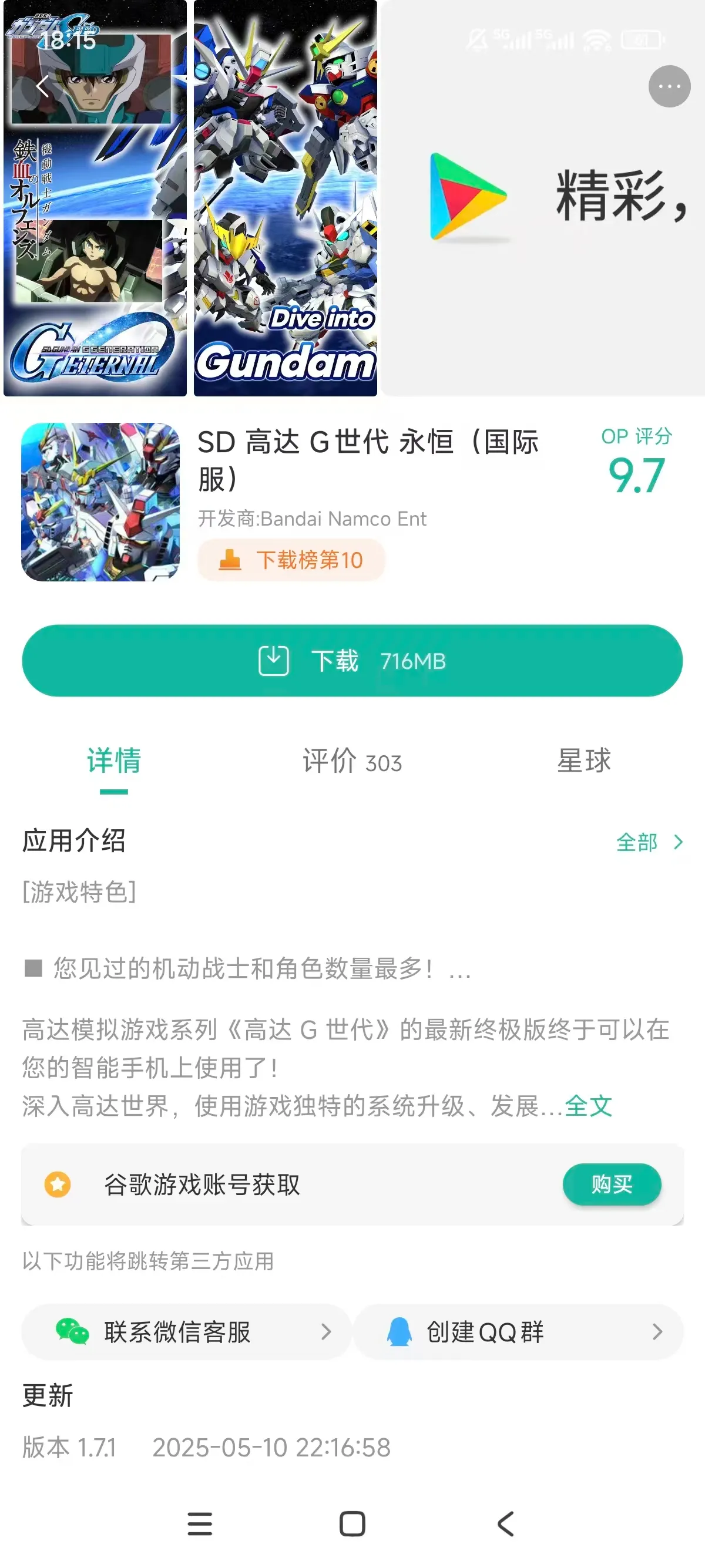The image size is (705, 1568).
Task: View 全部 of the app introduction
Action: [649, 843]
